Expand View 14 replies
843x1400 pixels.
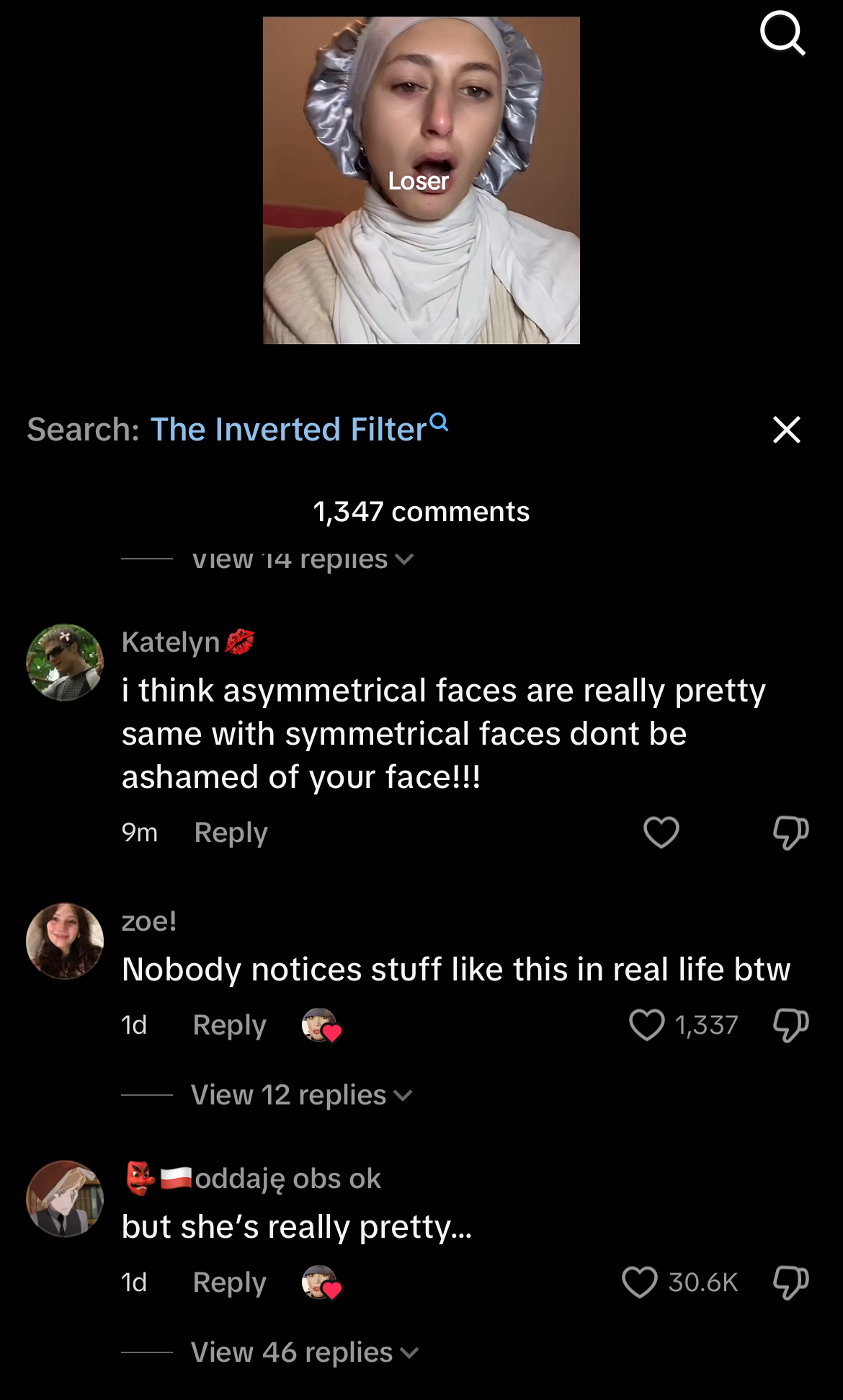point(303,560)
